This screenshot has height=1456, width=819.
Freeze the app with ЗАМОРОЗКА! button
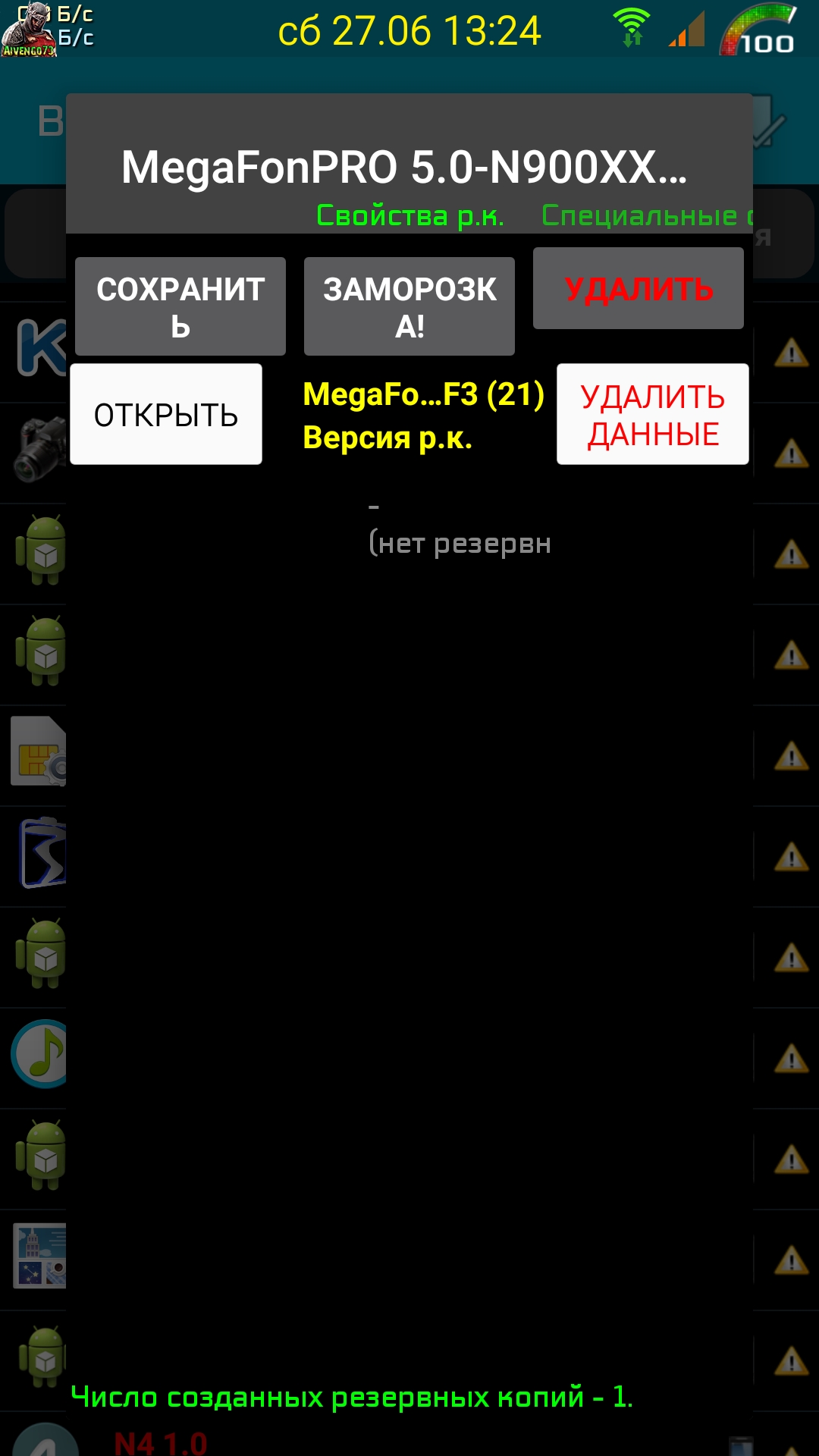coord(409,306)
